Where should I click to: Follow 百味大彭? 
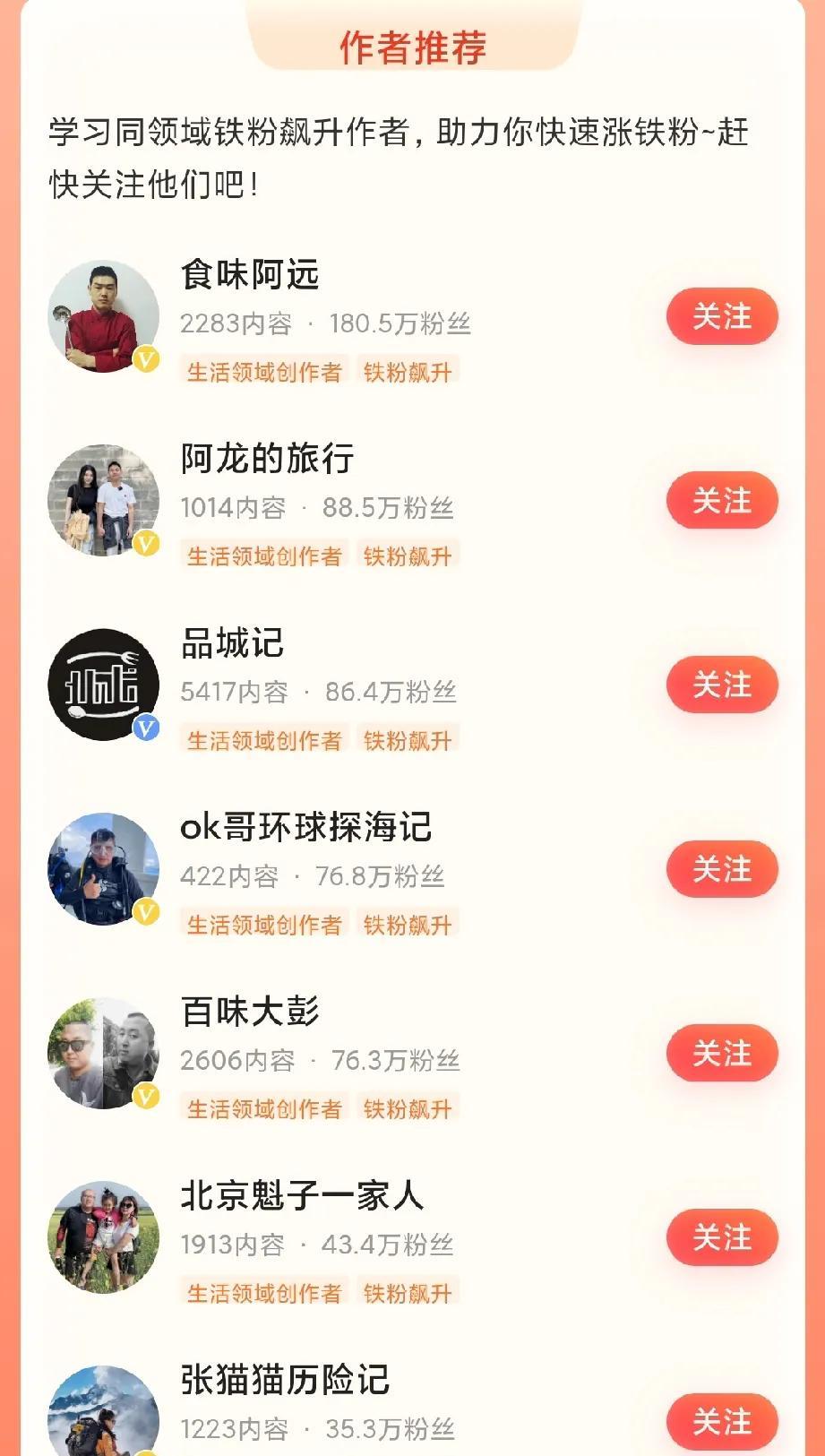coord(722,1053)
